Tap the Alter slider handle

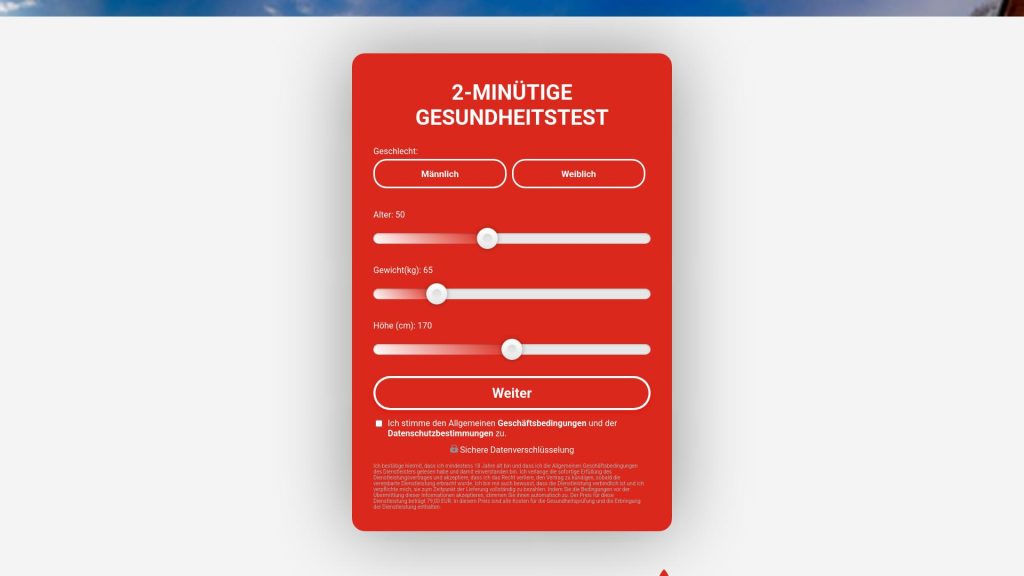487,238
